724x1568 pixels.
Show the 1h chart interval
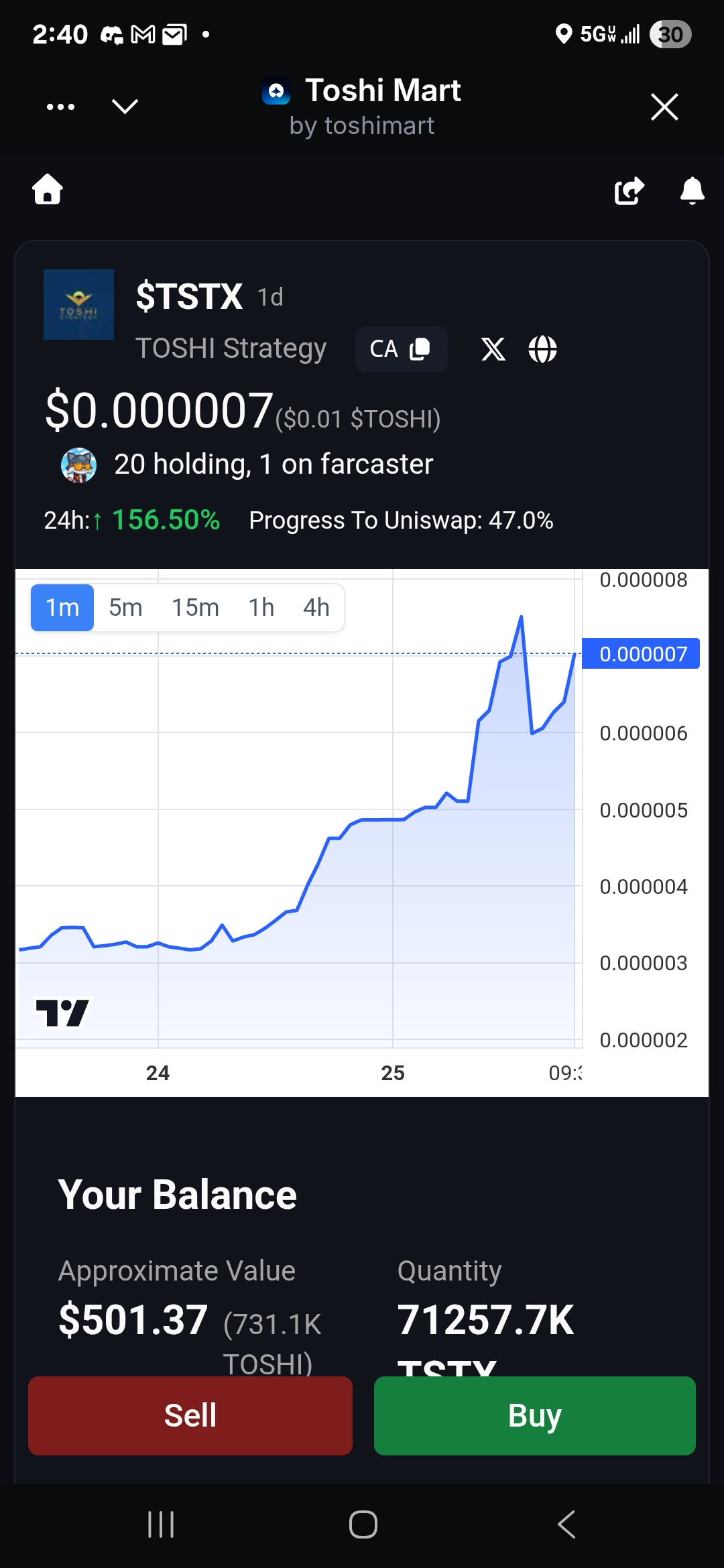[x=261, y=608]
